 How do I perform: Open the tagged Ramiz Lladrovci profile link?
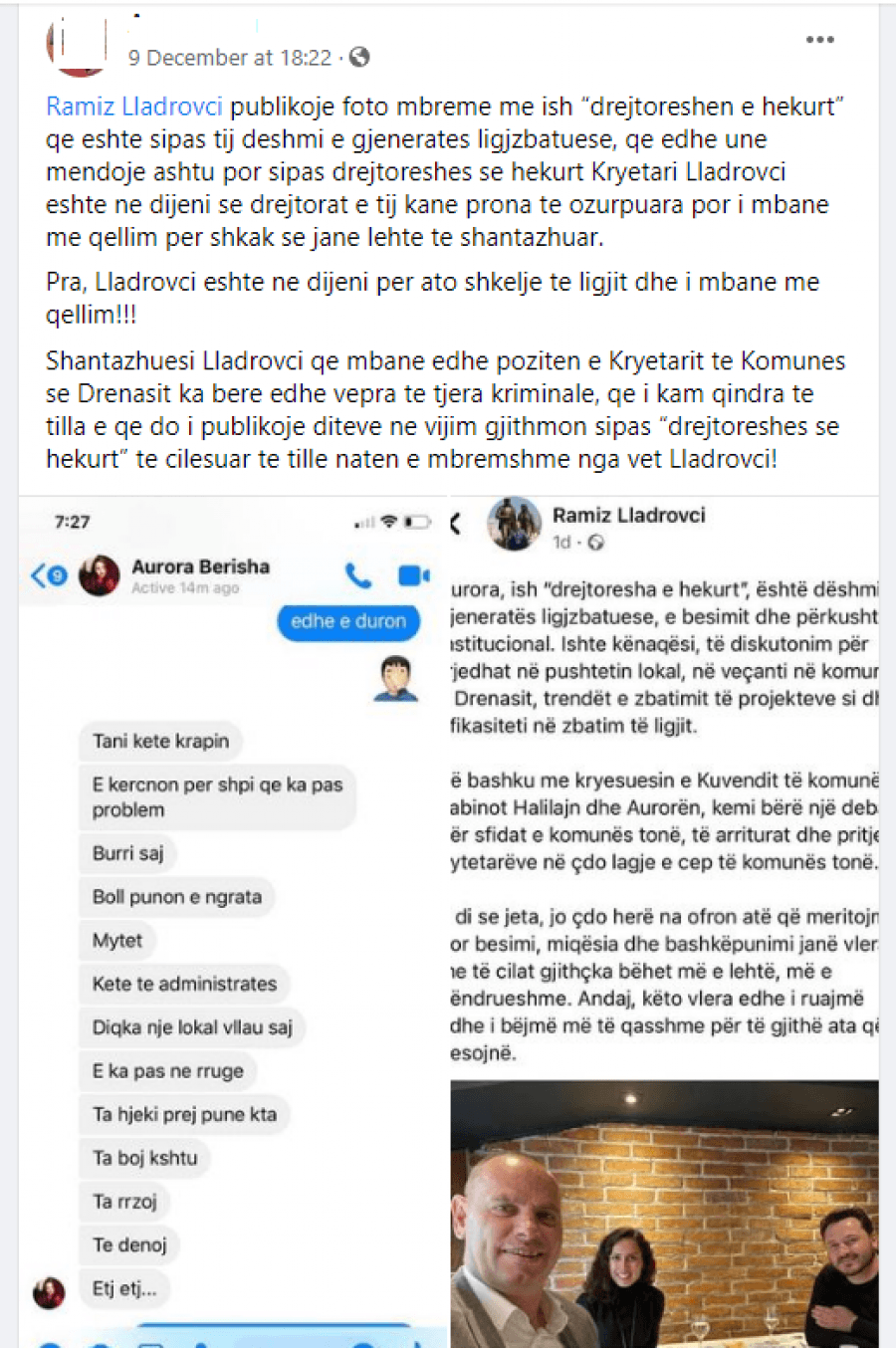[x=133, y=107]
